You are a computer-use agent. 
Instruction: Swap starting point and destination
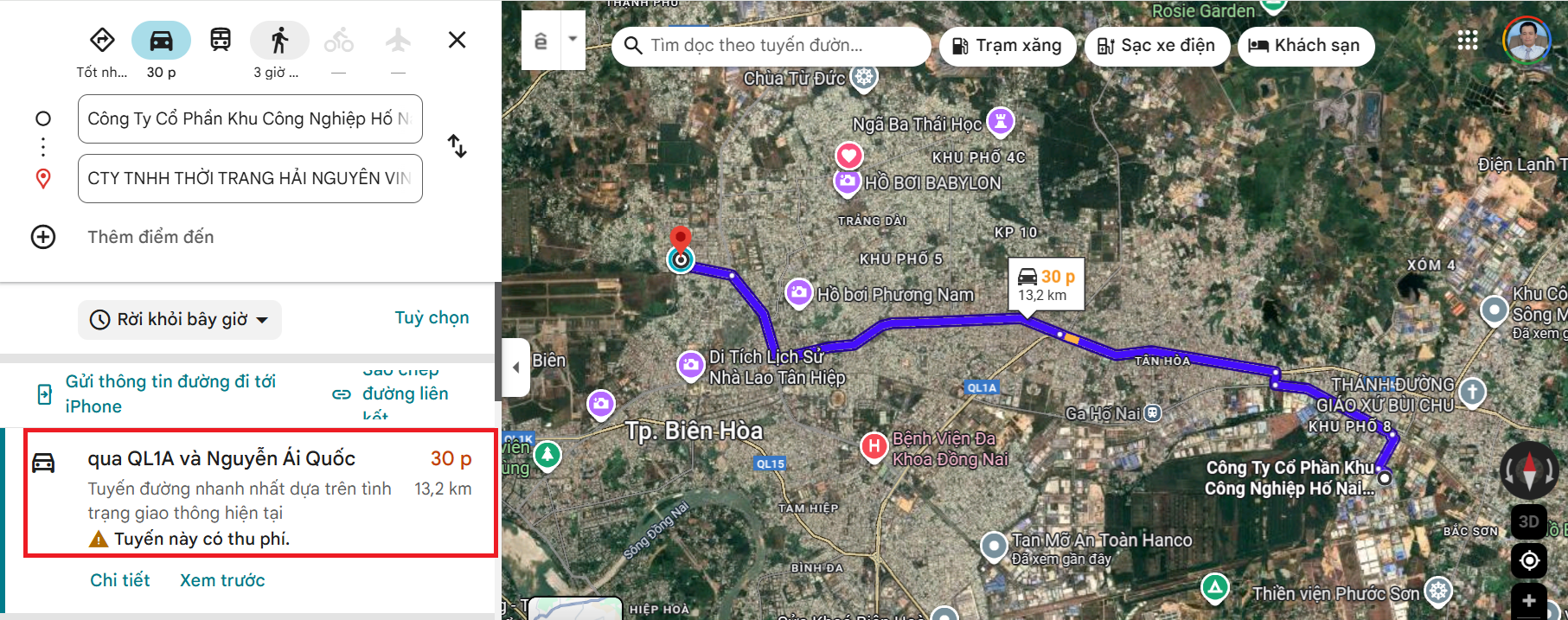coord(457,146)
